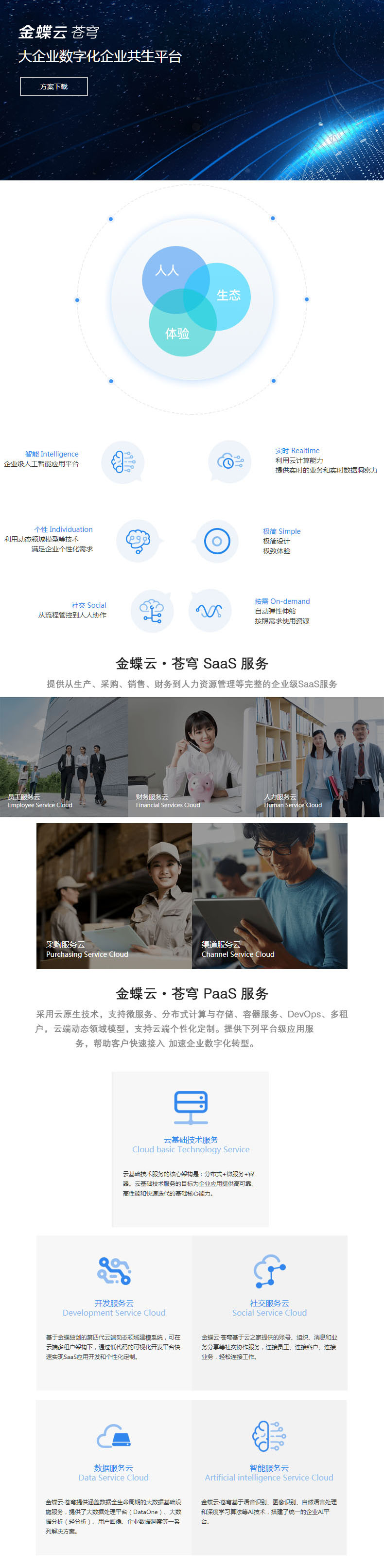The image size is (384, 1568).
Task: Open the 渠道服务云 Channel Service Cloud tile
Action: tap(270, 896)
